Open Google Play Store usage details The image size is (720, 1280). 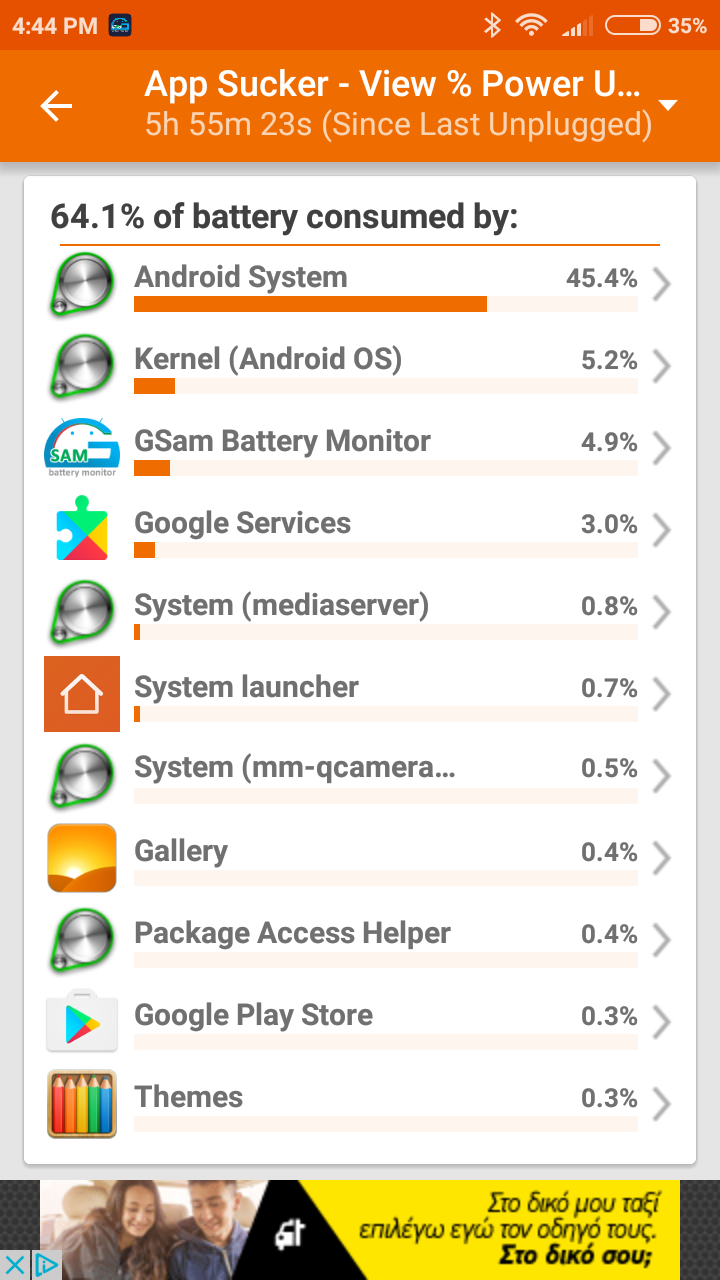[360, 1022]
